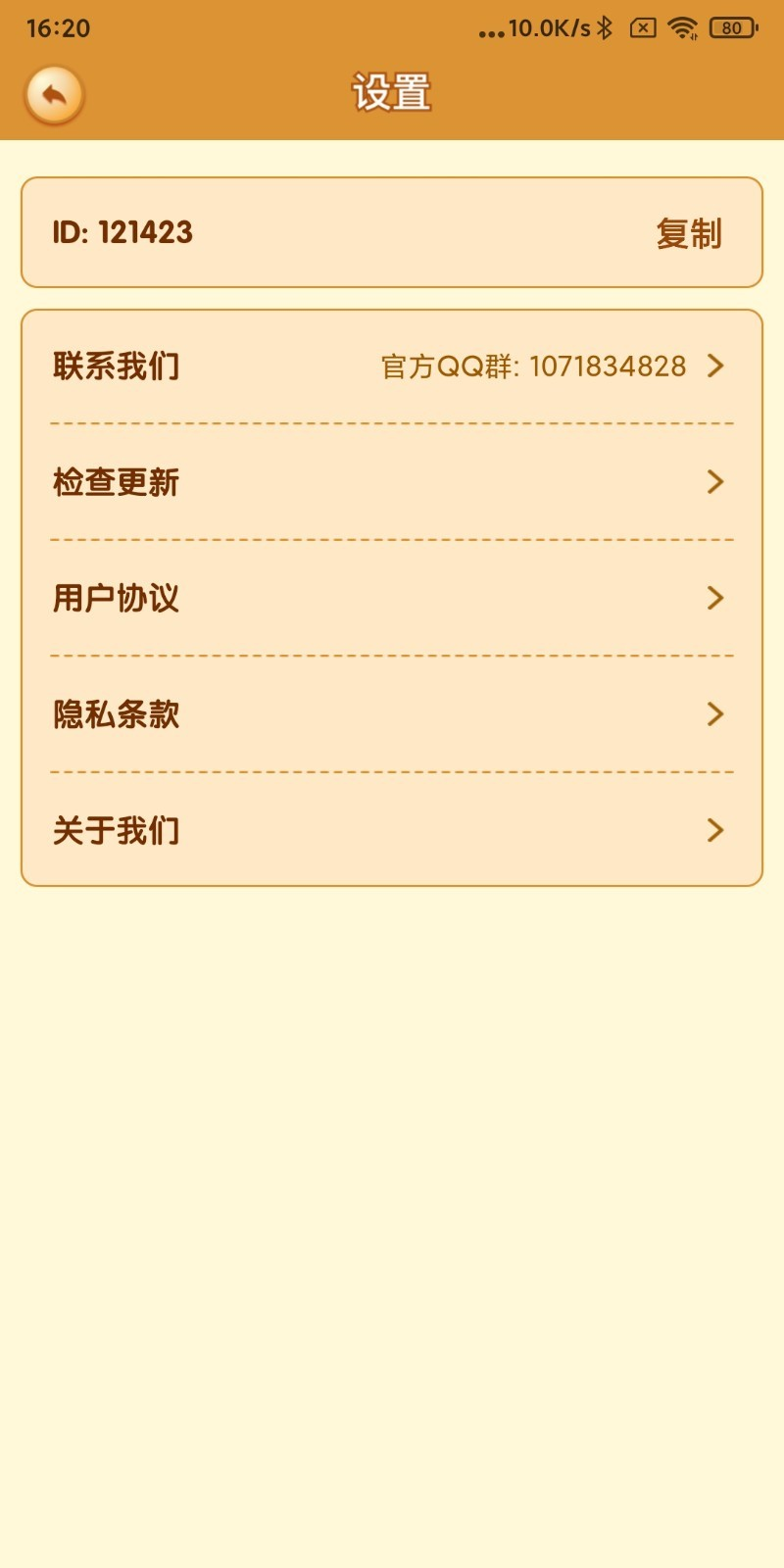This screenshot has width=784, height=1568.
Task: Open the 隐私条款 privacy page
Action: coord(118,714)
